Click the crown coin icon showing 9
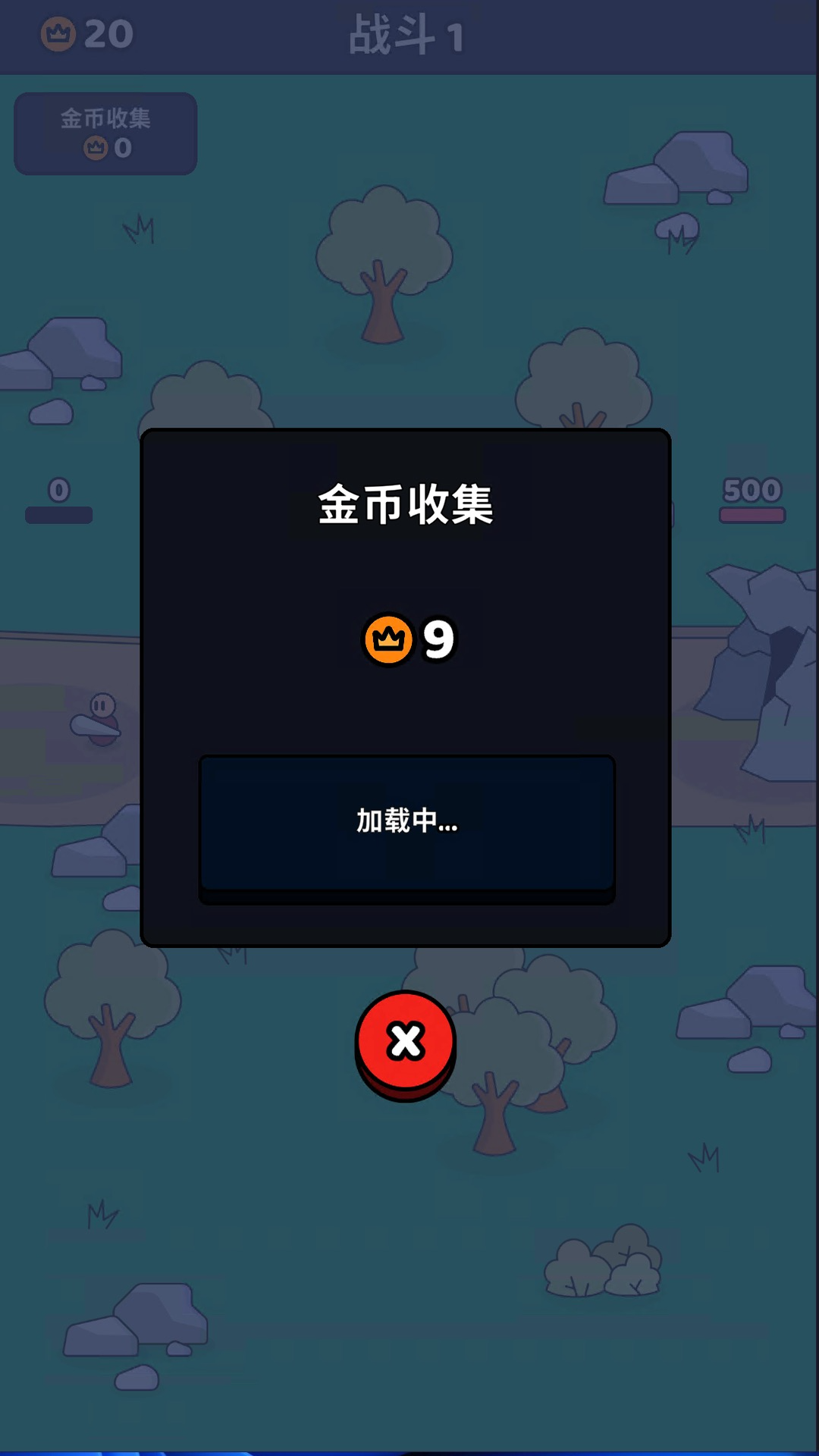The image size is (819, 1456). coord(389,639)
